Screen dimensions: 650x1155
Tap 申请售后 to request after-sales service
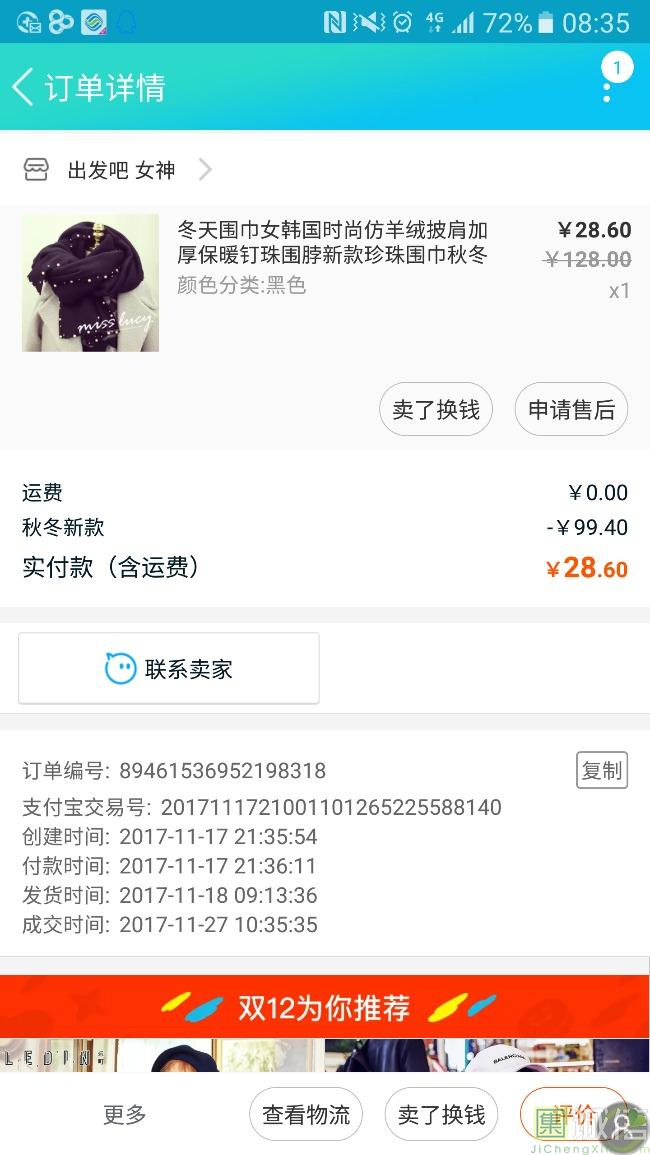tap(571, 410)
